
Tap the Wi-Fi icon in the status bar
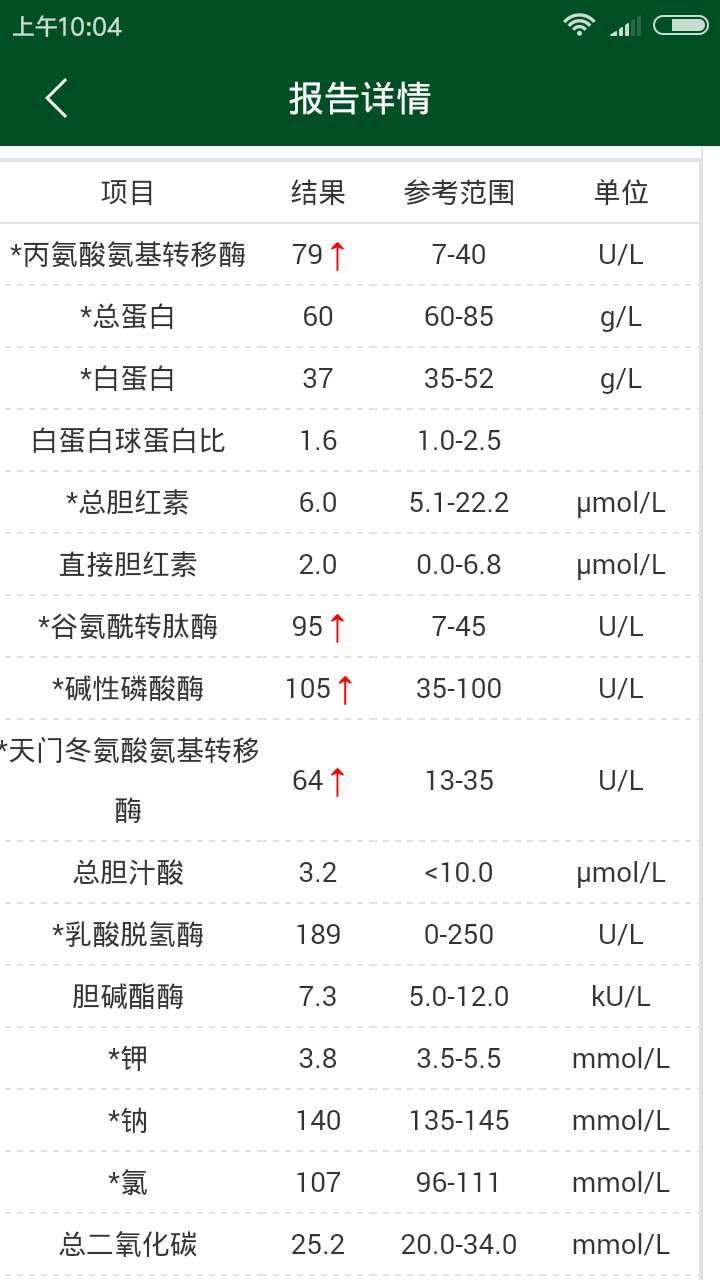click(x=580, y=27)
